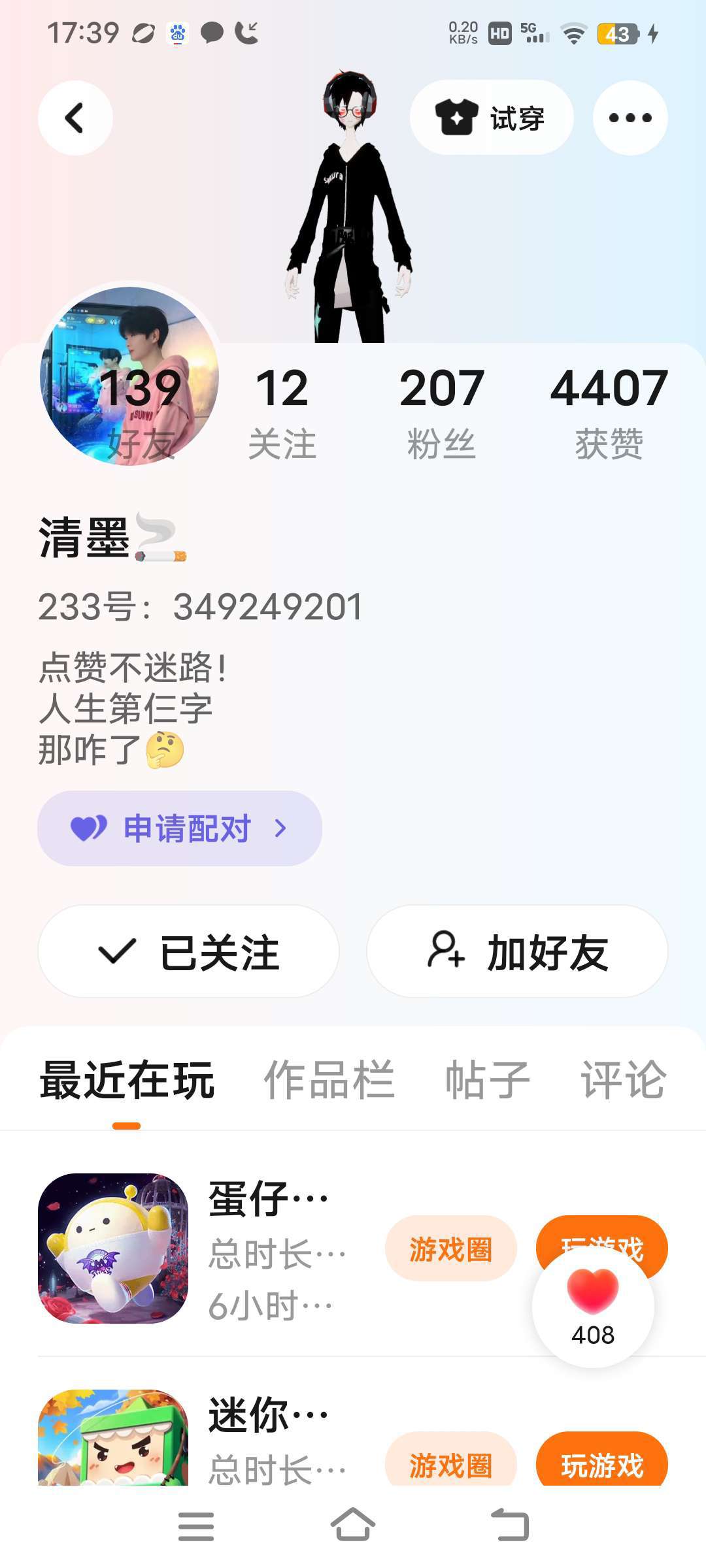Go back using the top-left arrow
Screen dimensions: 706x1568
(75, 118)
